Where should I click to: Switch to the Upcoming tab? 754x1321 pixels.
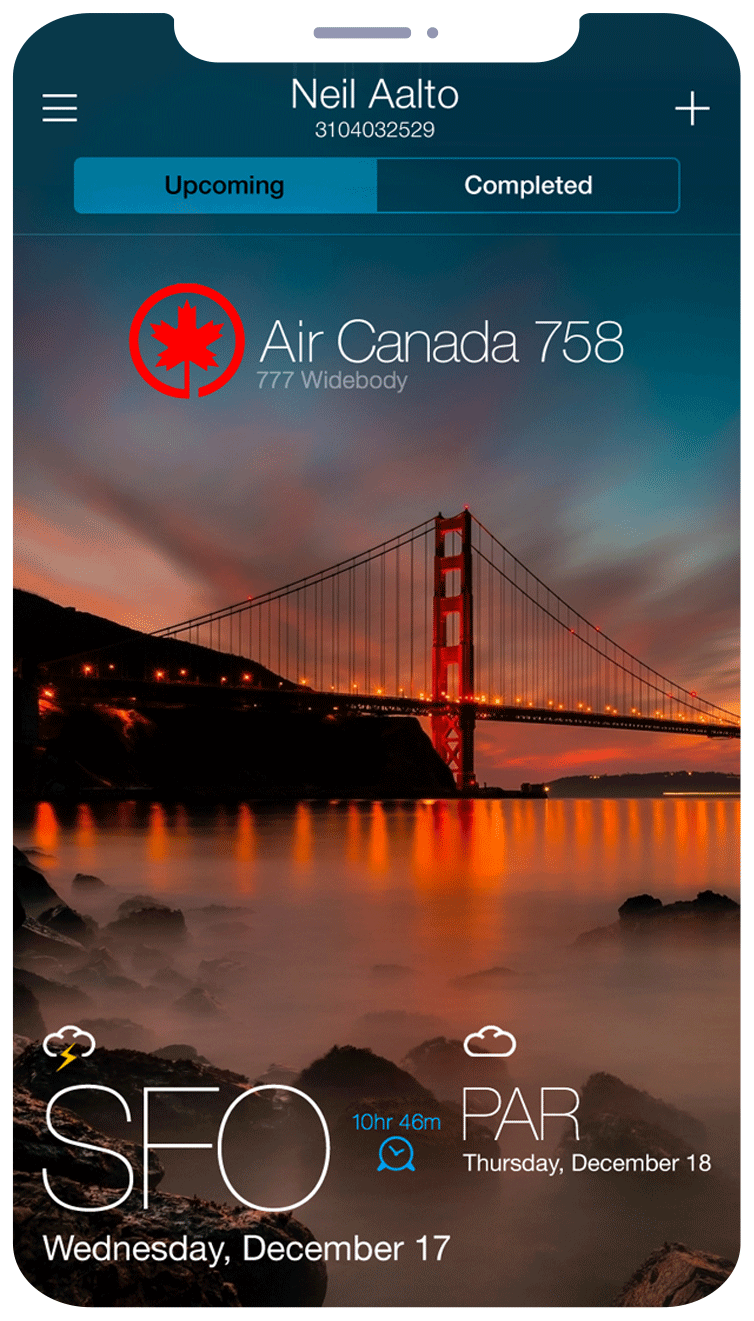(225, 186)
